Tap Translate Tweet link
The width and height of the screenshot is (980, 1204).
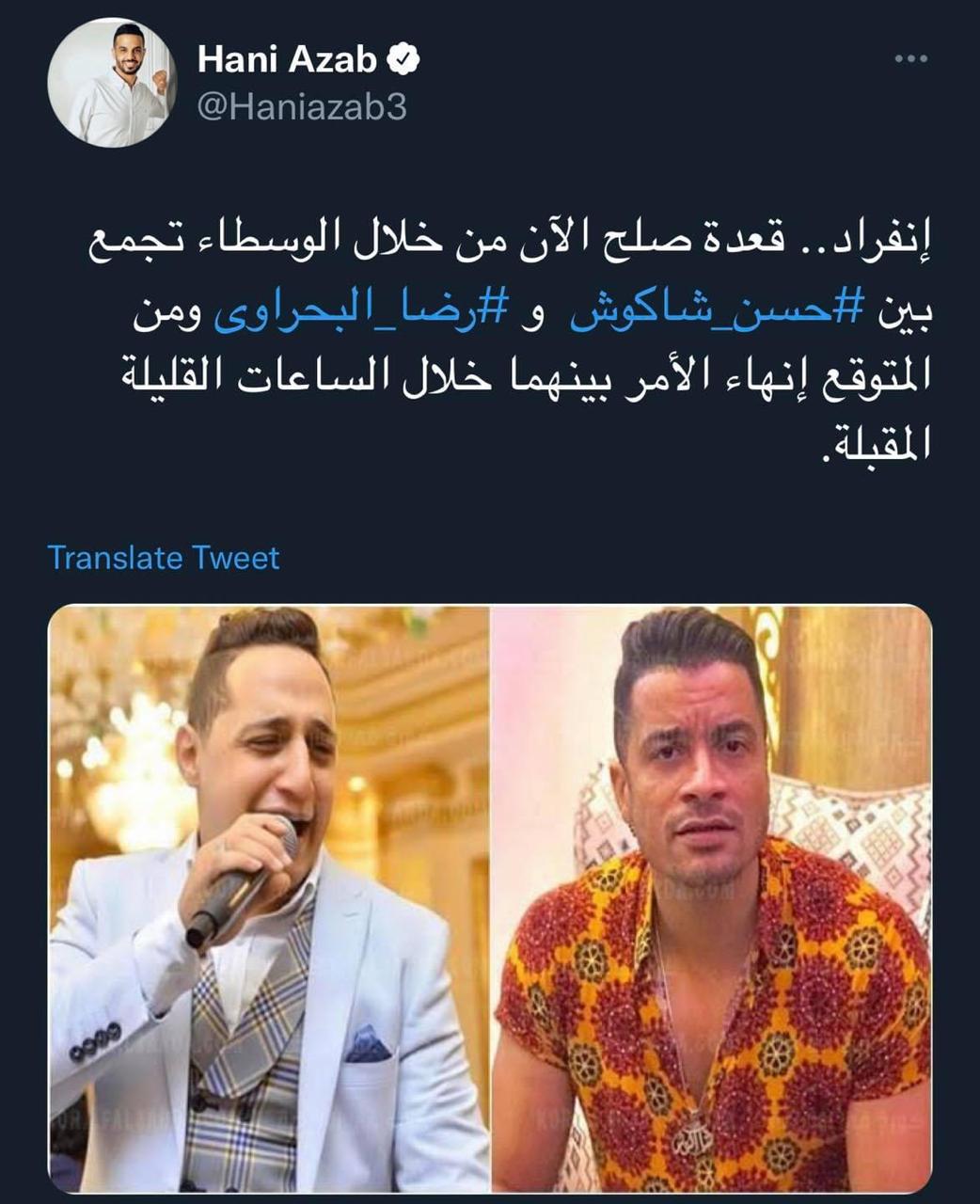point(164,558)
